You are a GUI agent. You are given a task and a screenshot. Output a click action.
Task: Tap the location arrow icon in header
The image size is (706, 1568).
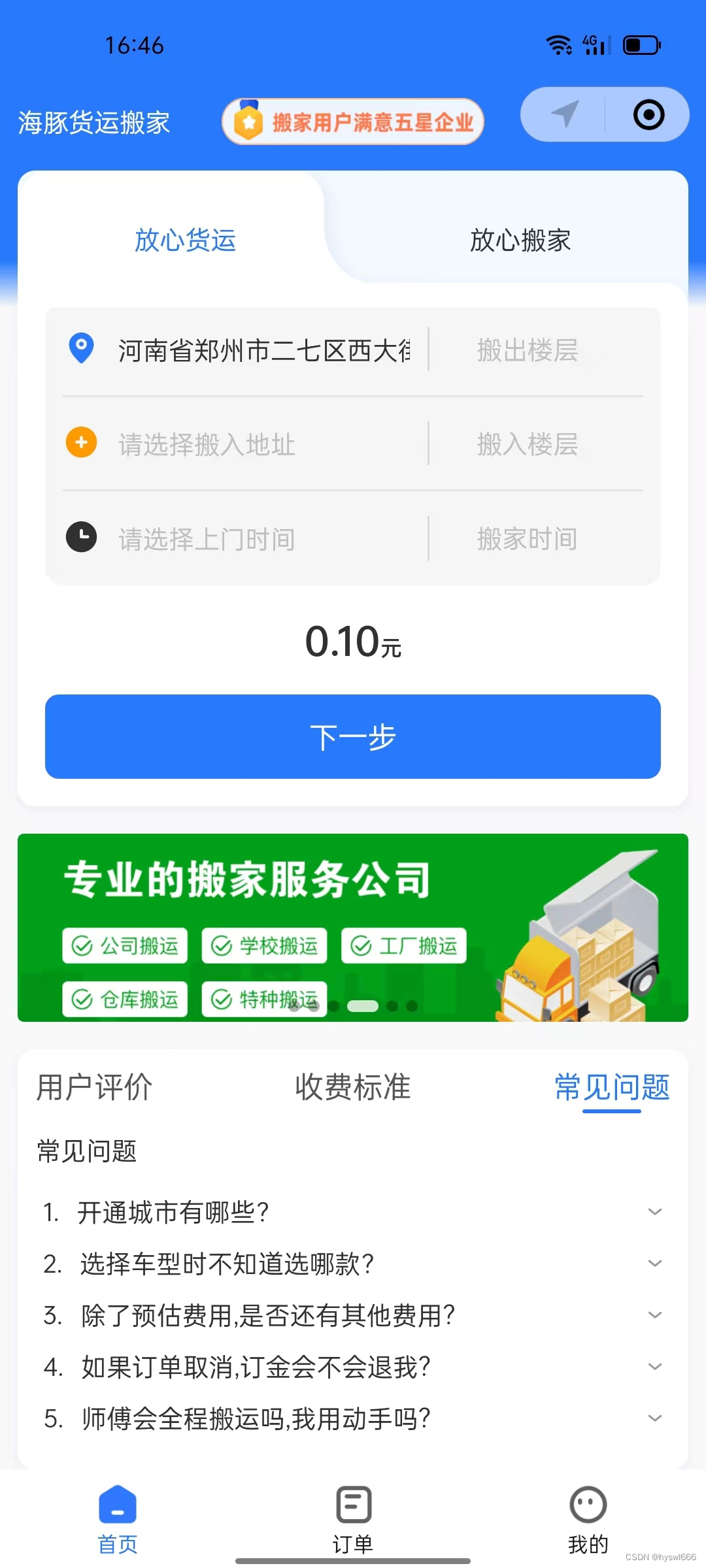coord(564,114)
